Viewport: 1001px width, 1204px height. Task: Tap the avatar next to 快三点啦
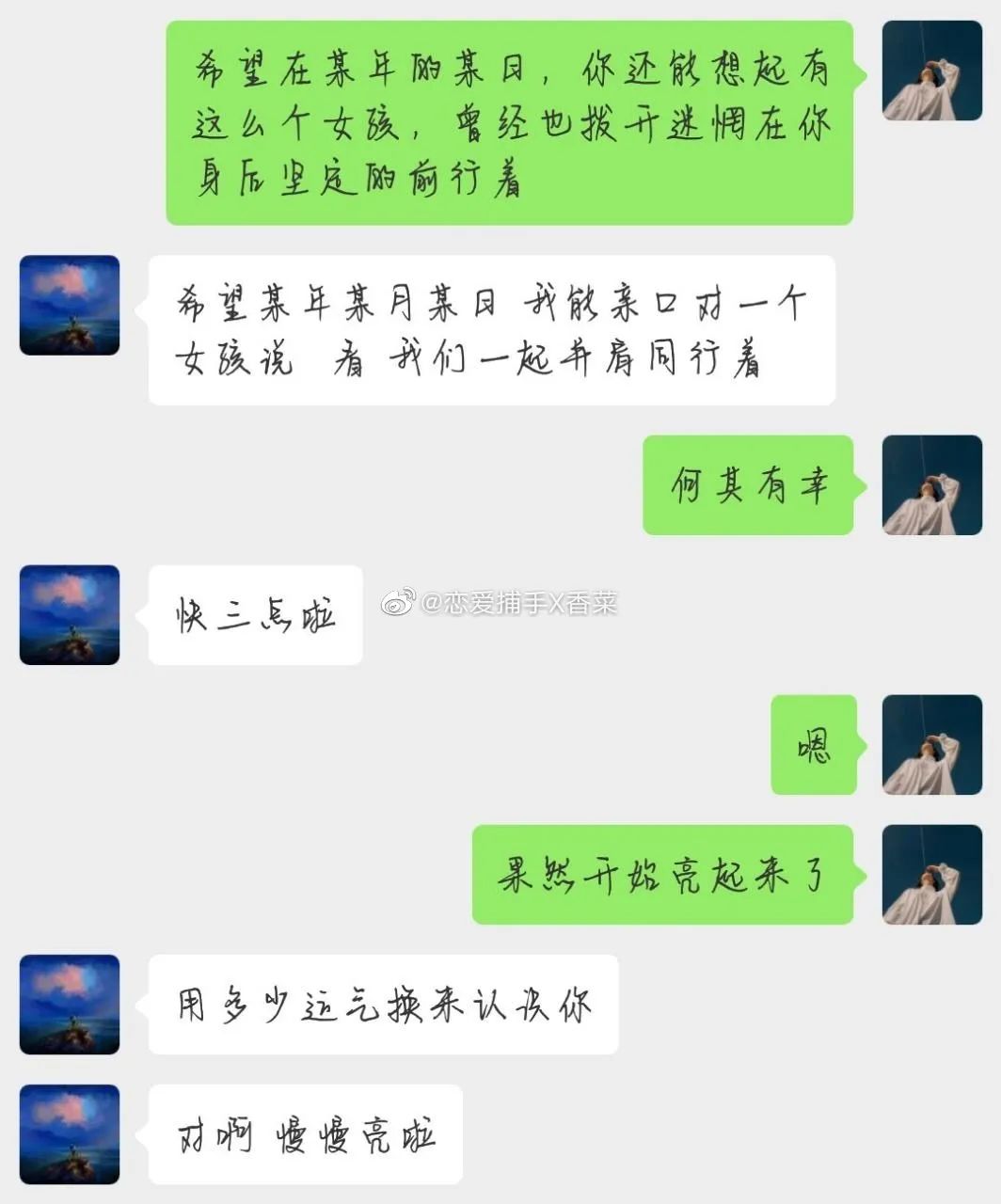(70, 615)
